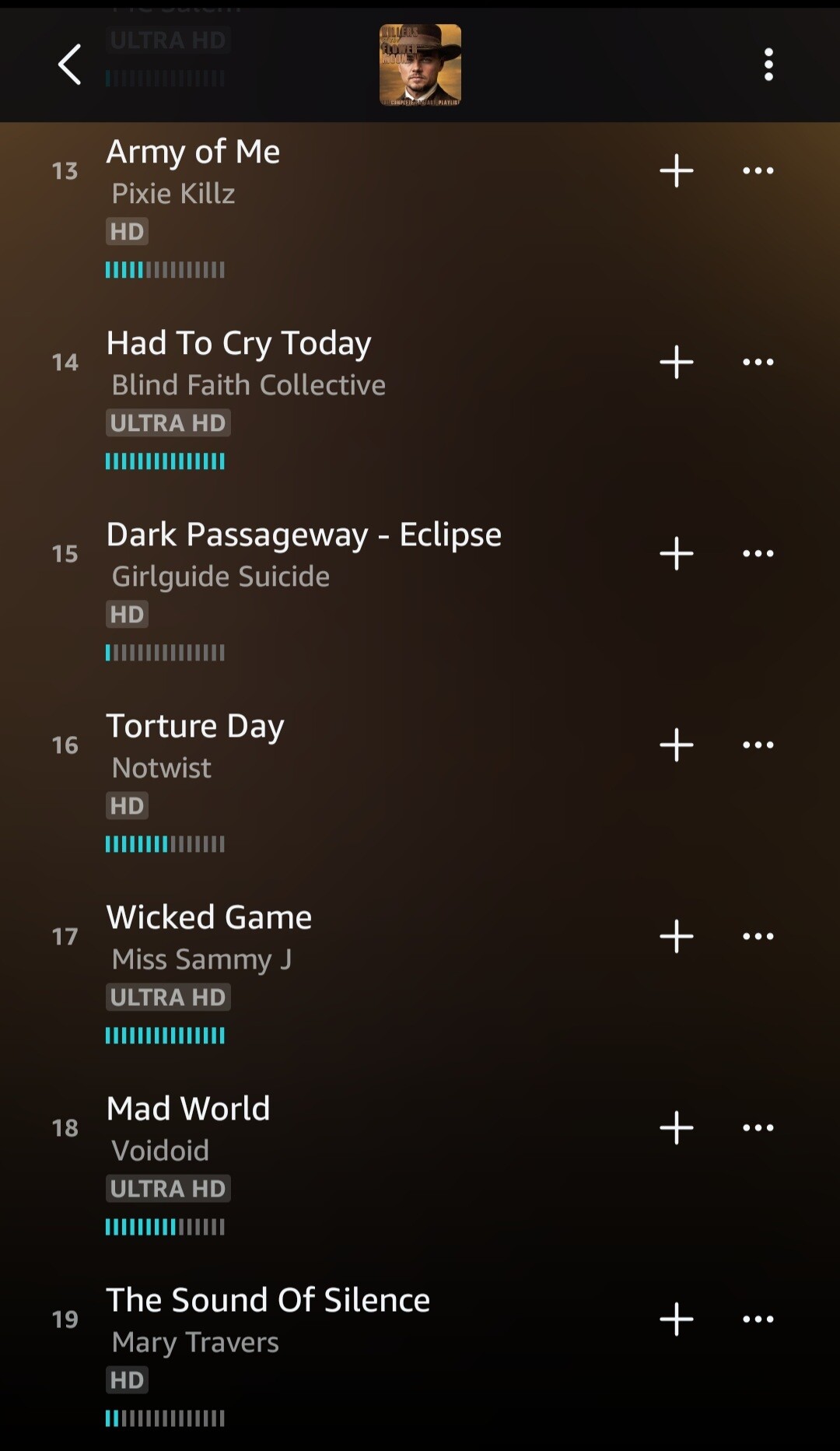Add Dark Passageway - Eclipse to library

(x=677, y=553)
